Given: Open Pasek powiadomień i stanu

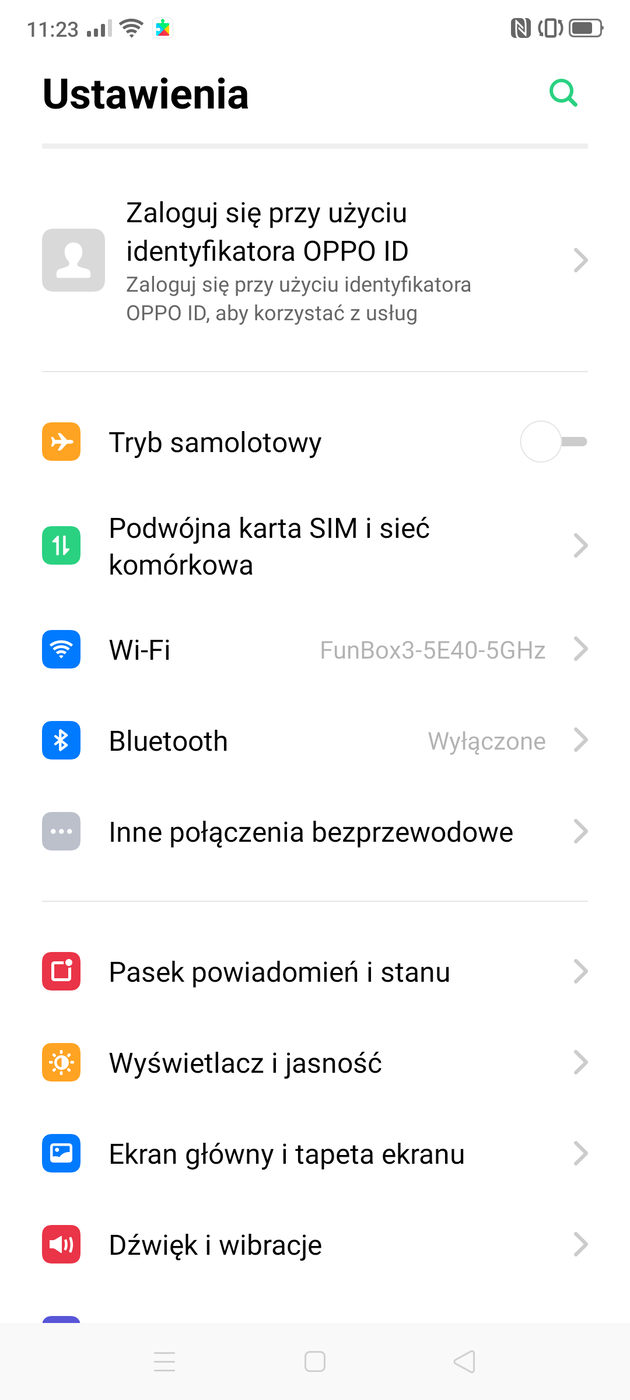Looking at the screenshot, I should [x=314, y=972].
